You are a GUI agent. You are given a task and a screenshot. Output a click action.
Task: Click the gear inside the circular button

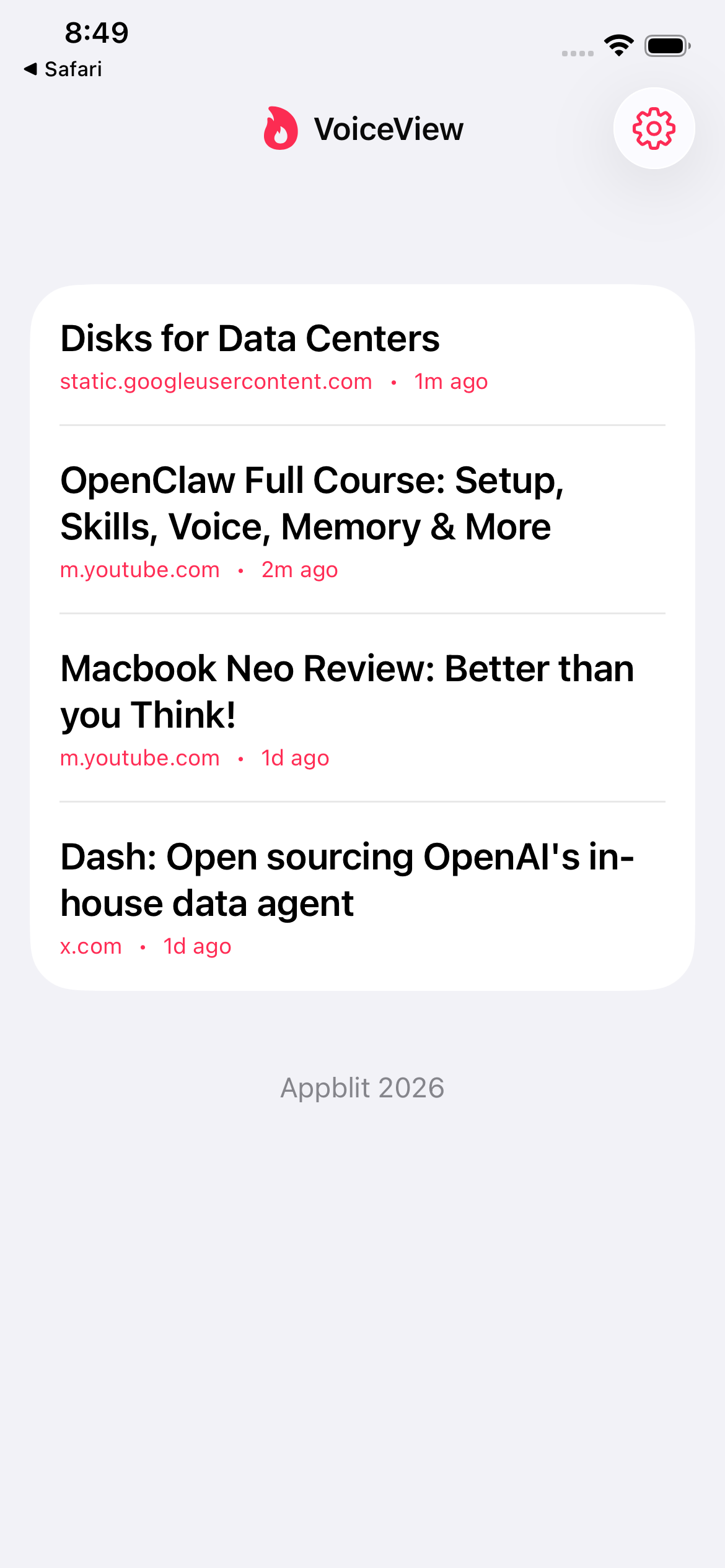coord(654,128)
